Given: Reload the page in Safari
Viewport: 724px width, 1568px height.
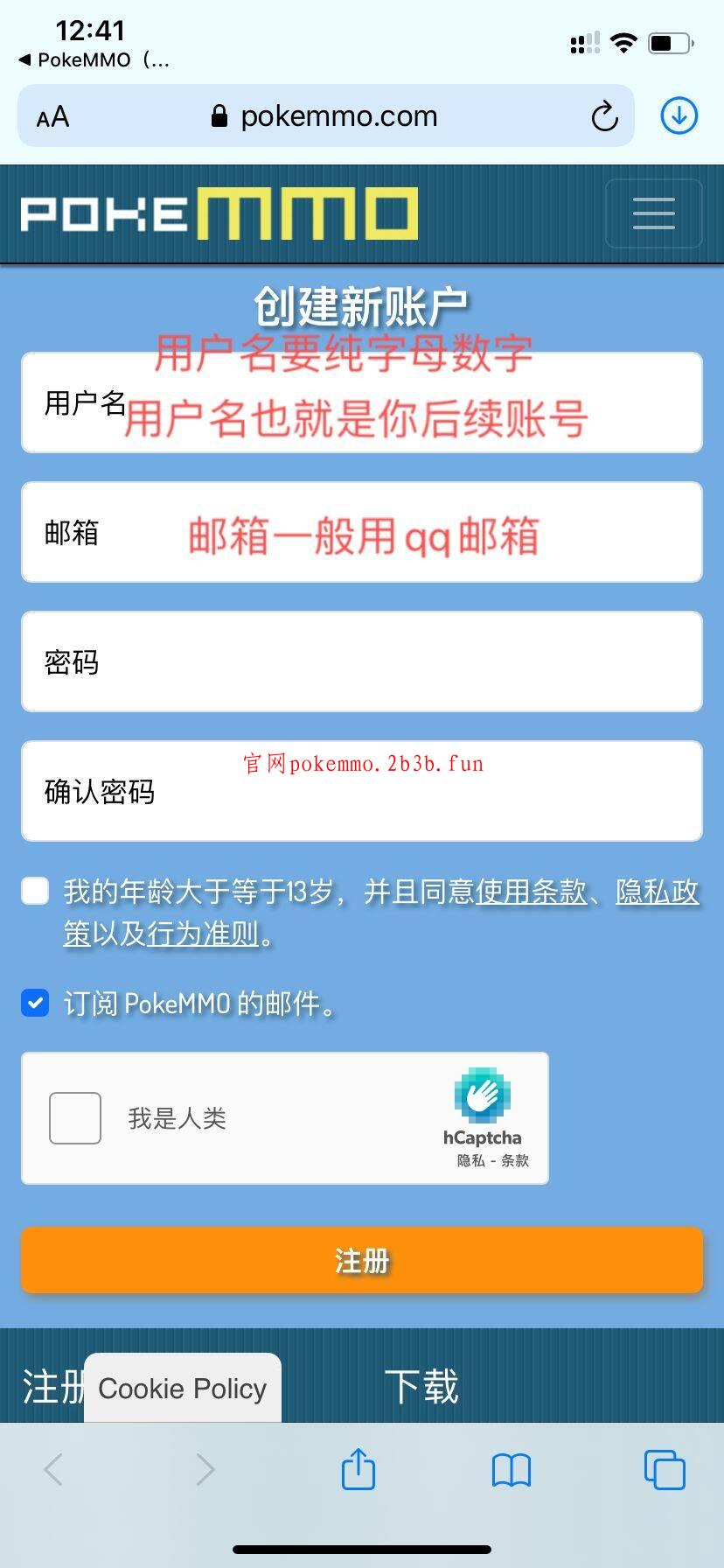Looking at the screenshot, I should pyautogui.click(x=604, y=116).
